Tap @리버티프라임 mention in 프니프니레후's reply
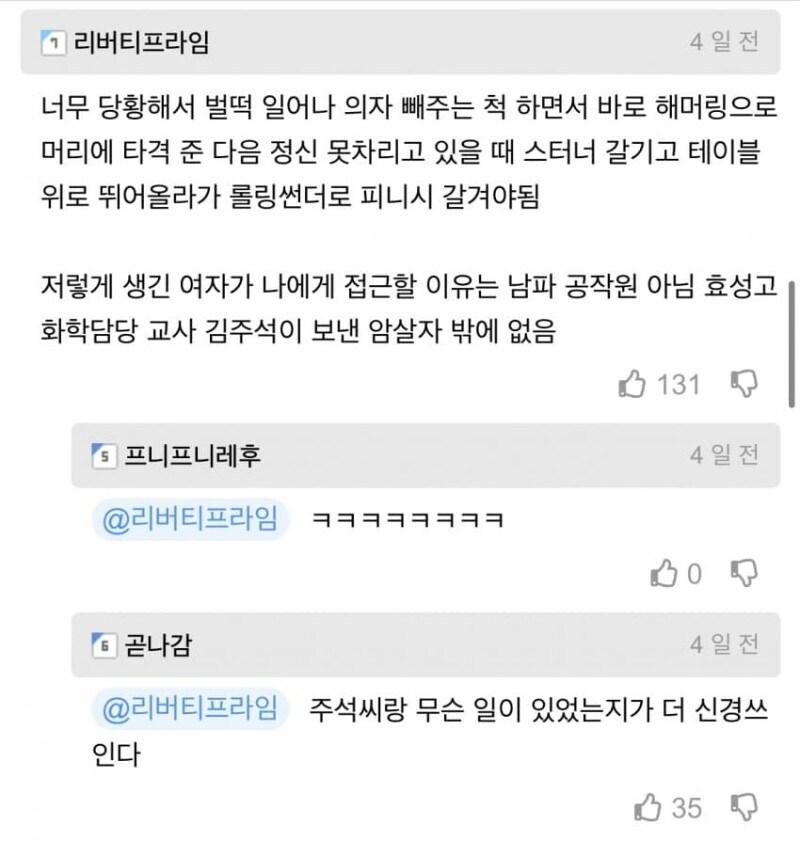The image size is (800, 841). (x=190, y=519)
